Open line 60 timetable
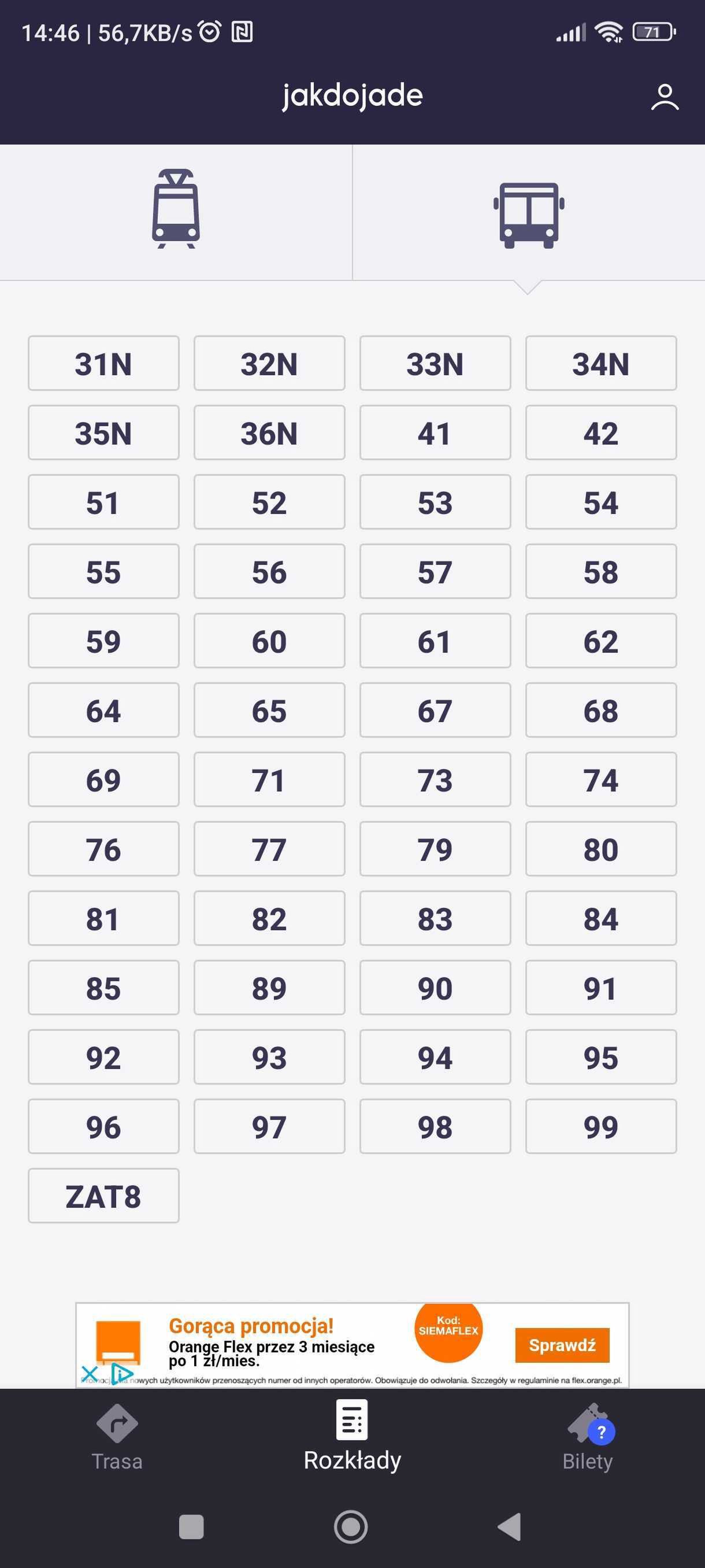 click(269, 641)
